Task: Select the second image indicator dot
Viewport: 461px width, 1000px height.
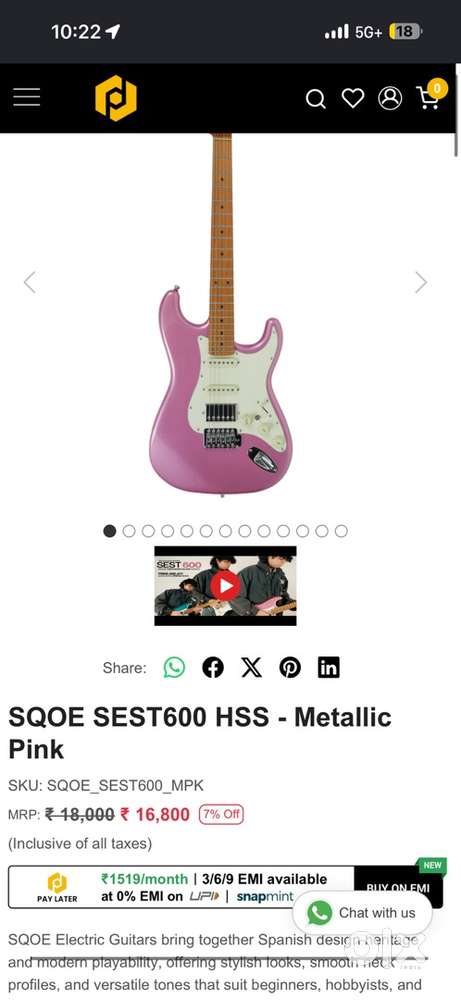Action: click(129, 531)
